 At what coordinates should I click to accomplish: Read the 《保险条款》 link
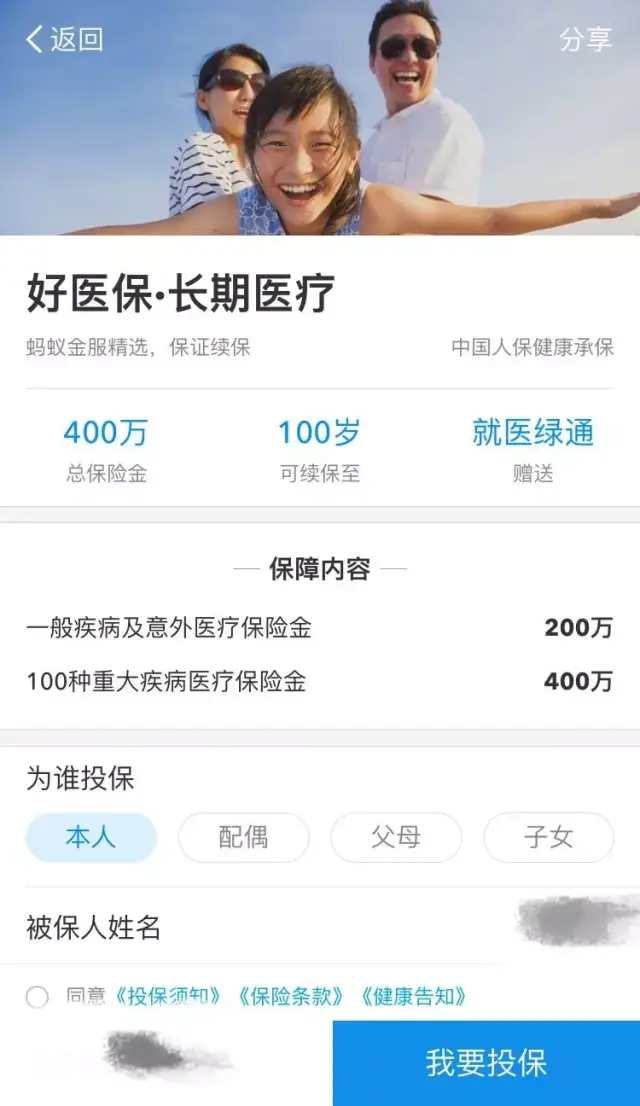[290, 996]
